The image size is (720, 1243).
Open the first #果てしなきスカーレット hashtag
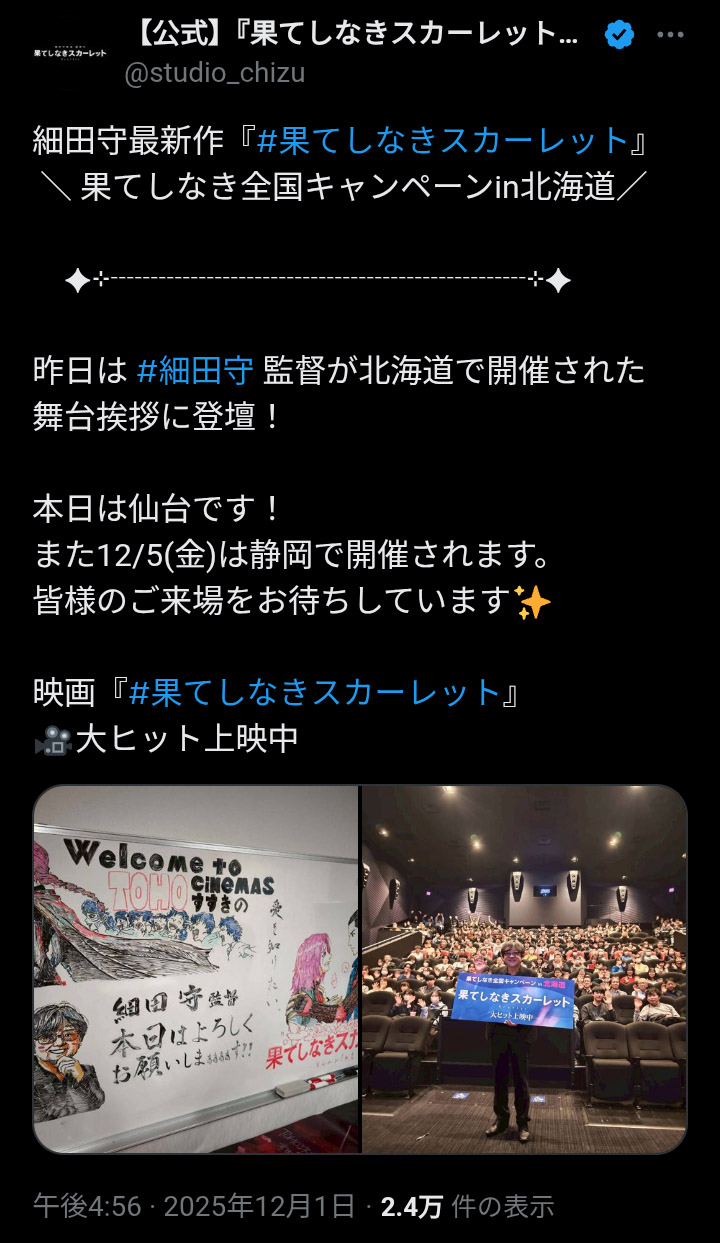click(x=442, y=141)
